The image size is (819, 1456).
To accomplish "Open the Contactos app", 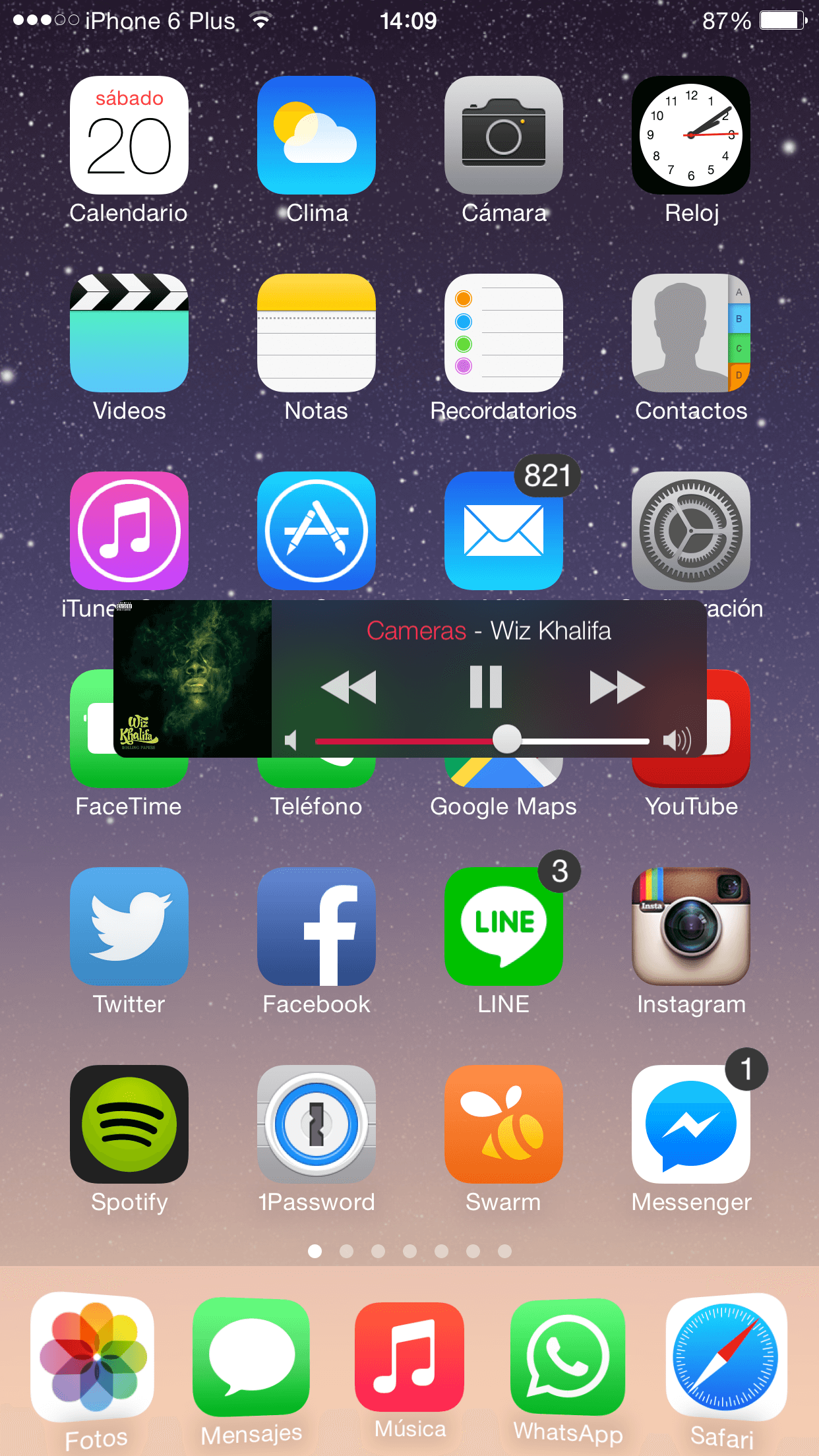I will 691,333.
